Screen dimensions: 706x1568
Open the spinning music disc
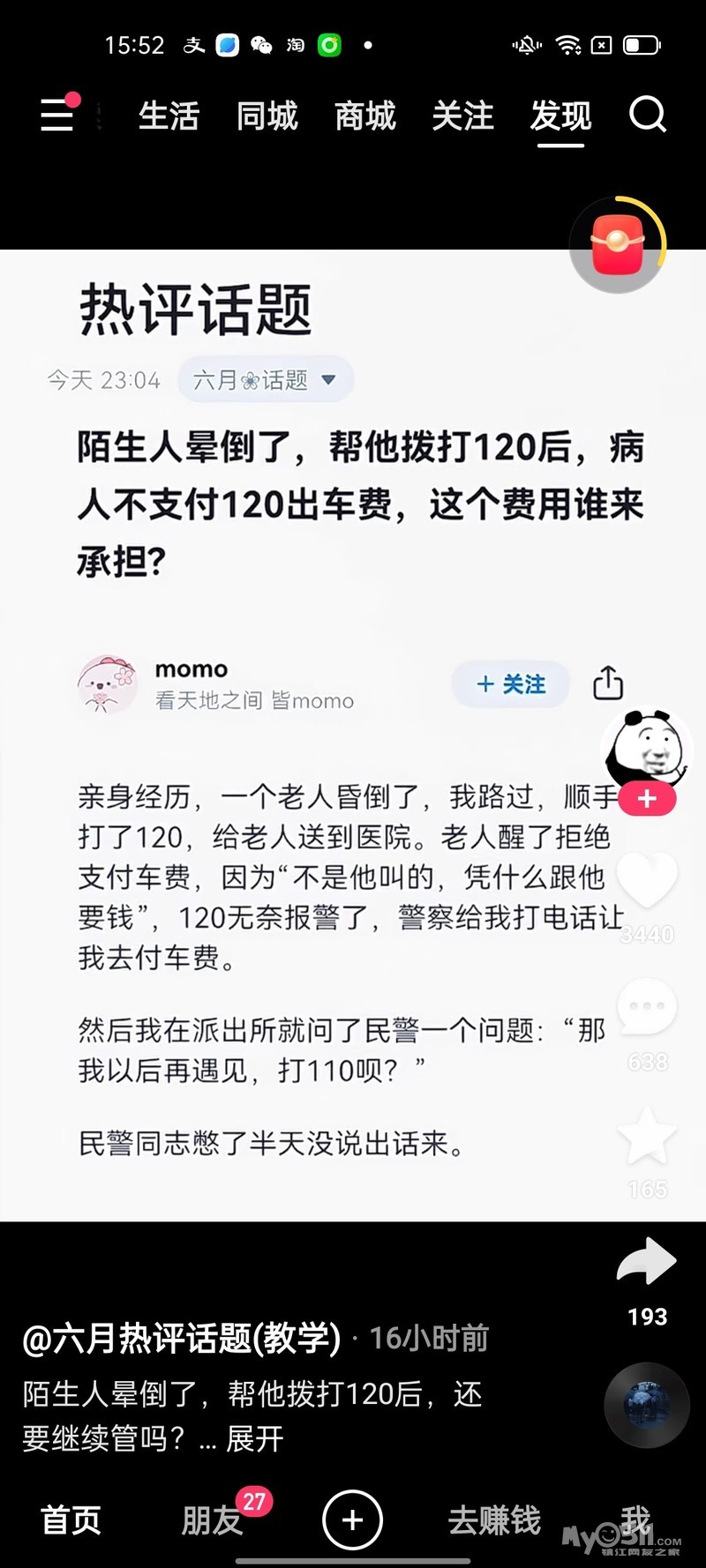[x=647, y=1405]
